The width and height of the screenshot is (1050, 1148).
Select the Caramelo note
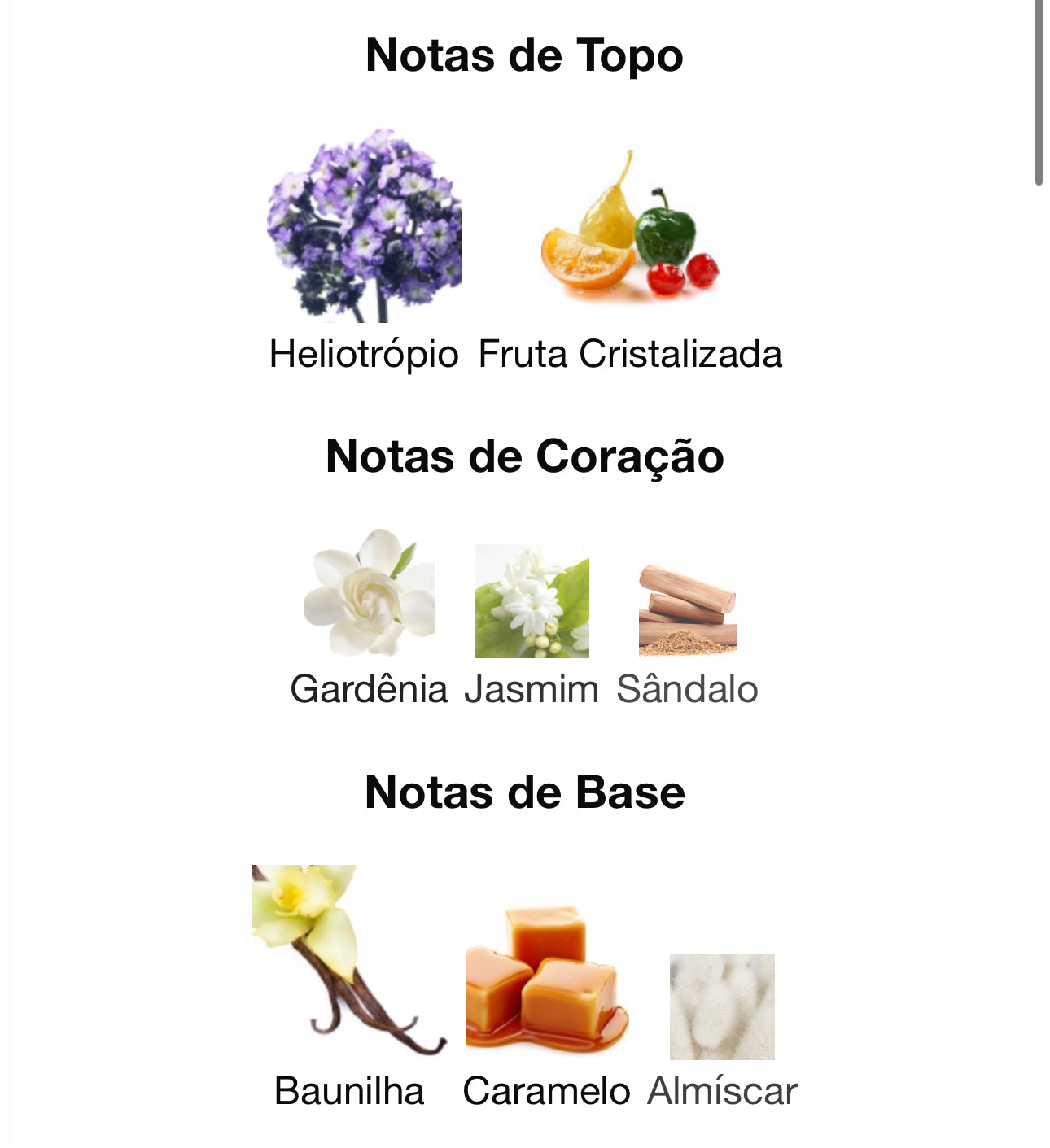[546, 976]
